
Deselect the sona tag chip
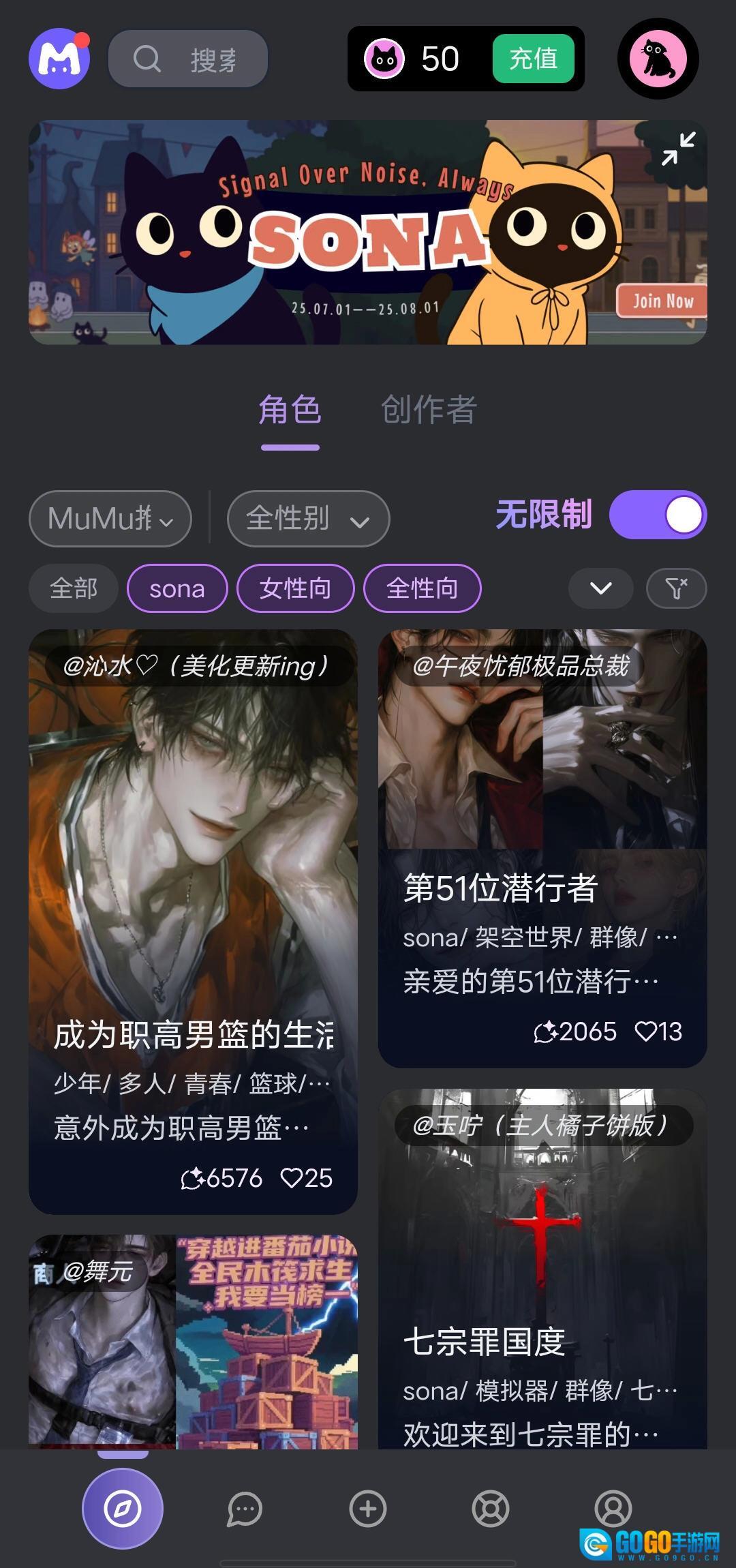(177, 588)
